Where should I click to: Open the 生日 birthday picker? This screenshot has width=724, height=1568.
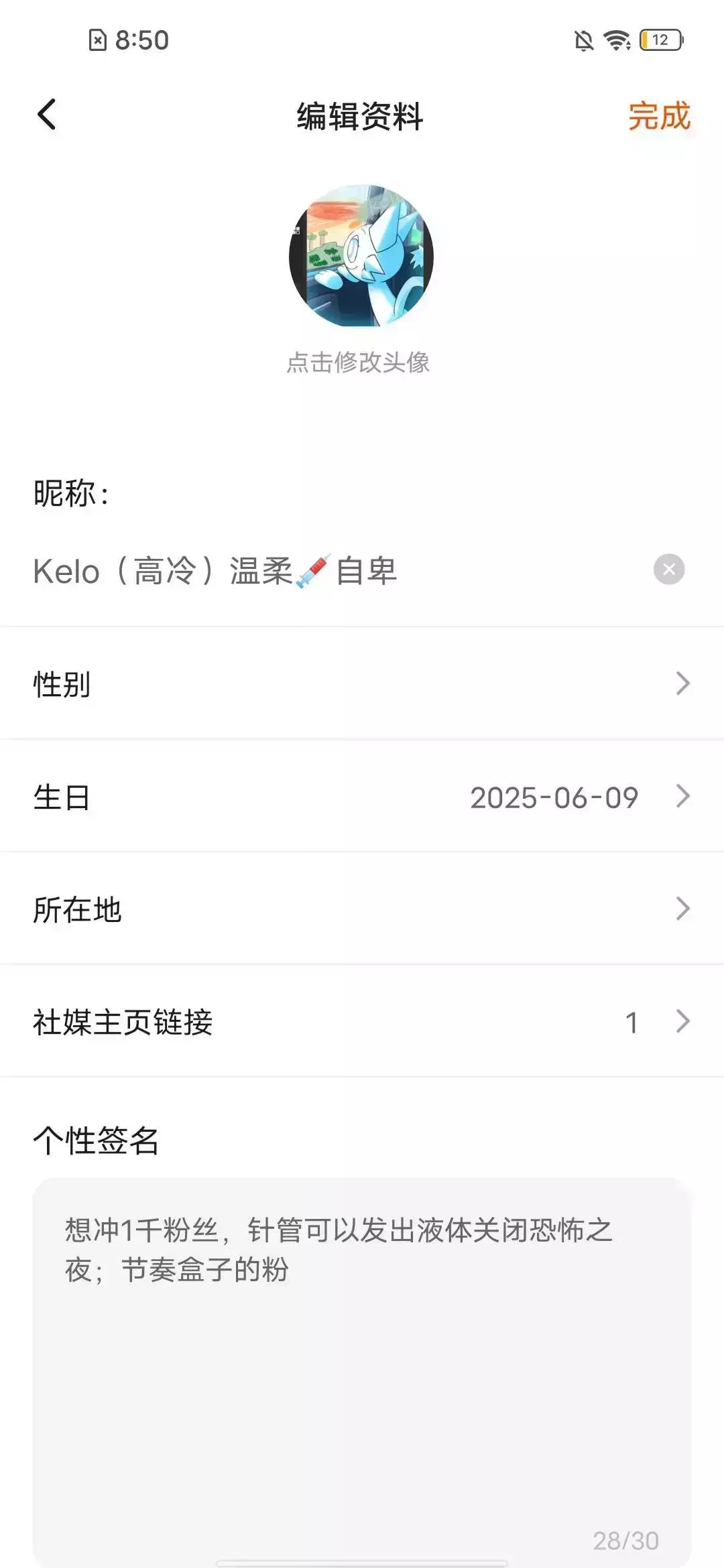tap(362, 796)
